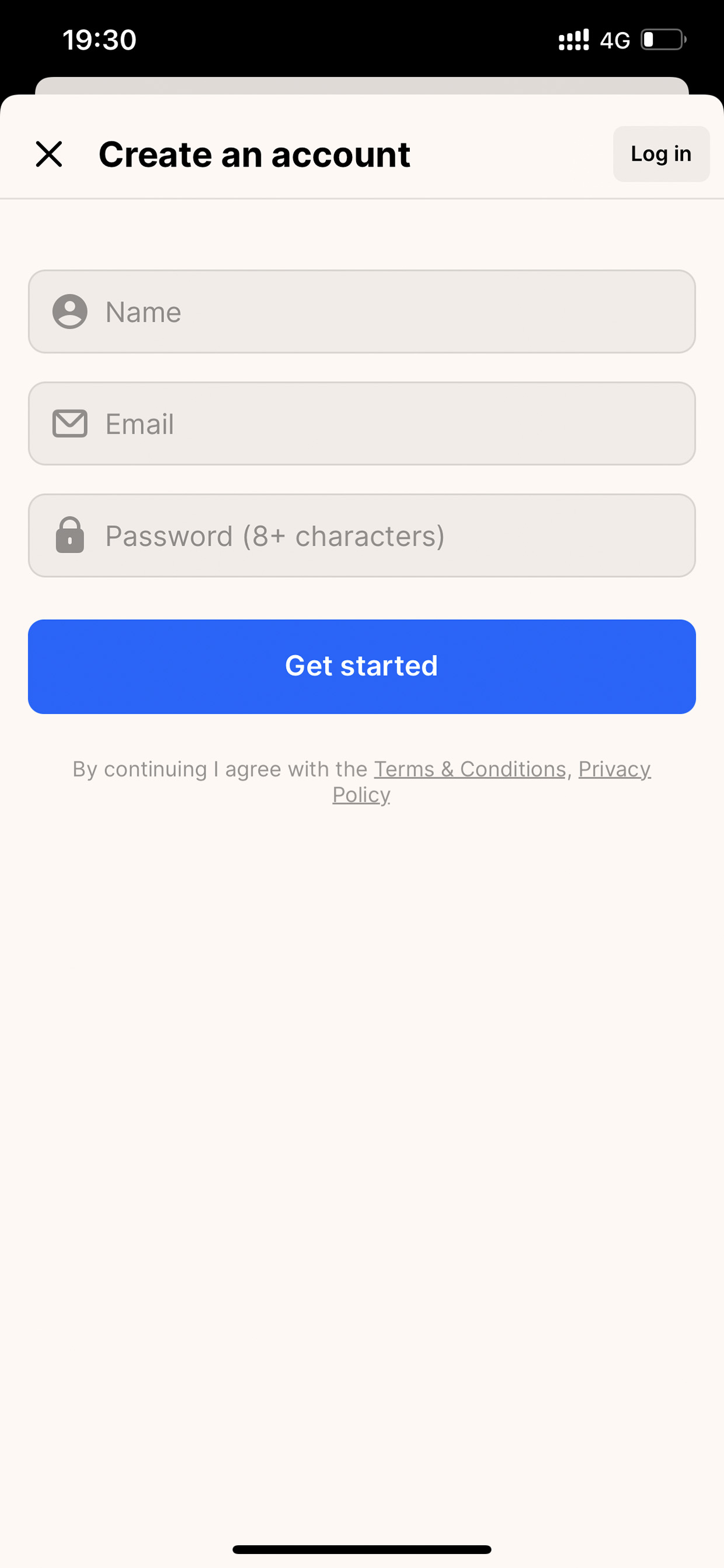Open the Terms & Conditions link

click(x=469, y=769)
